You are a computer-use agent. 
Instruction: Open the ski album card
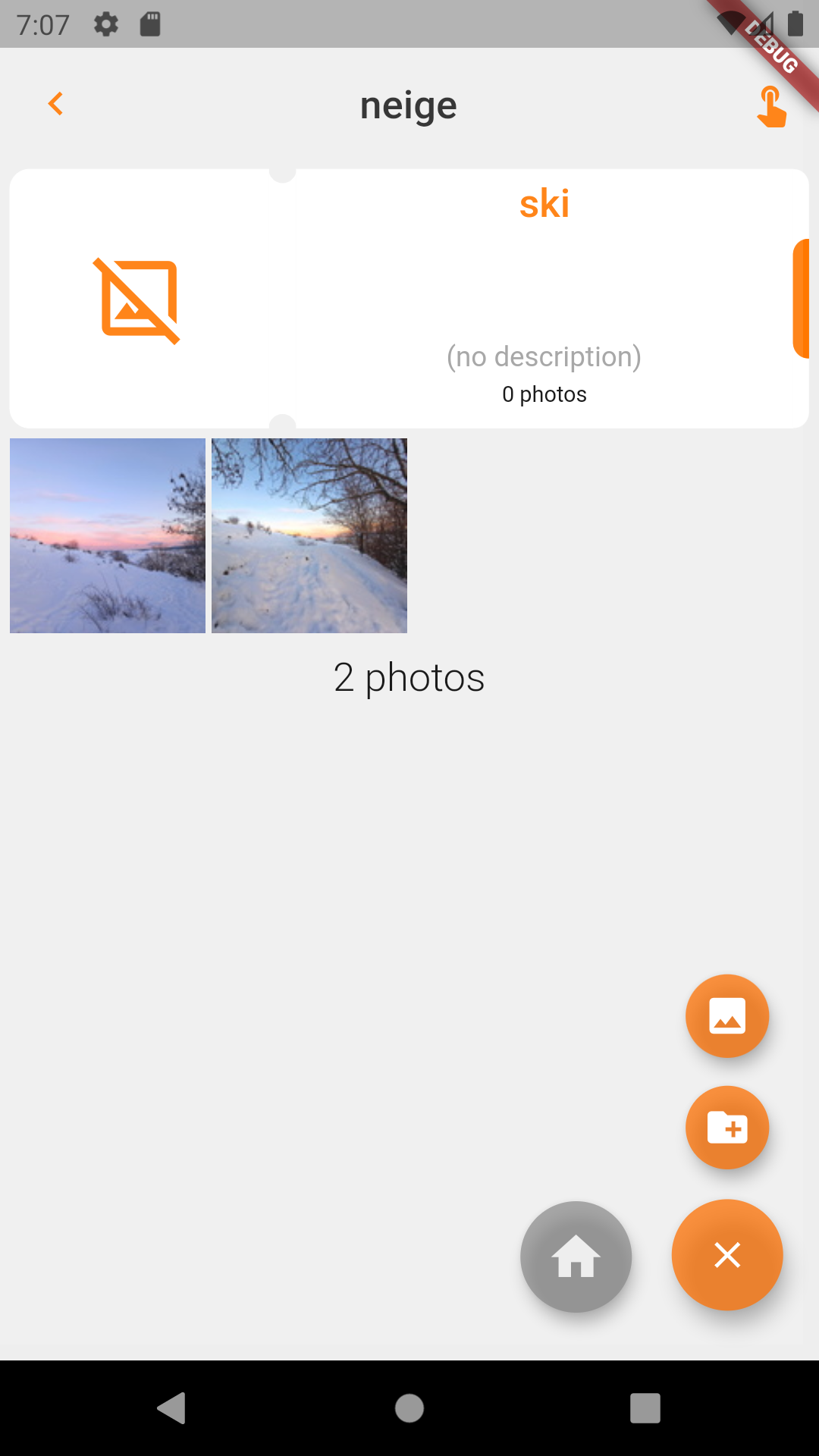[409, 298]
